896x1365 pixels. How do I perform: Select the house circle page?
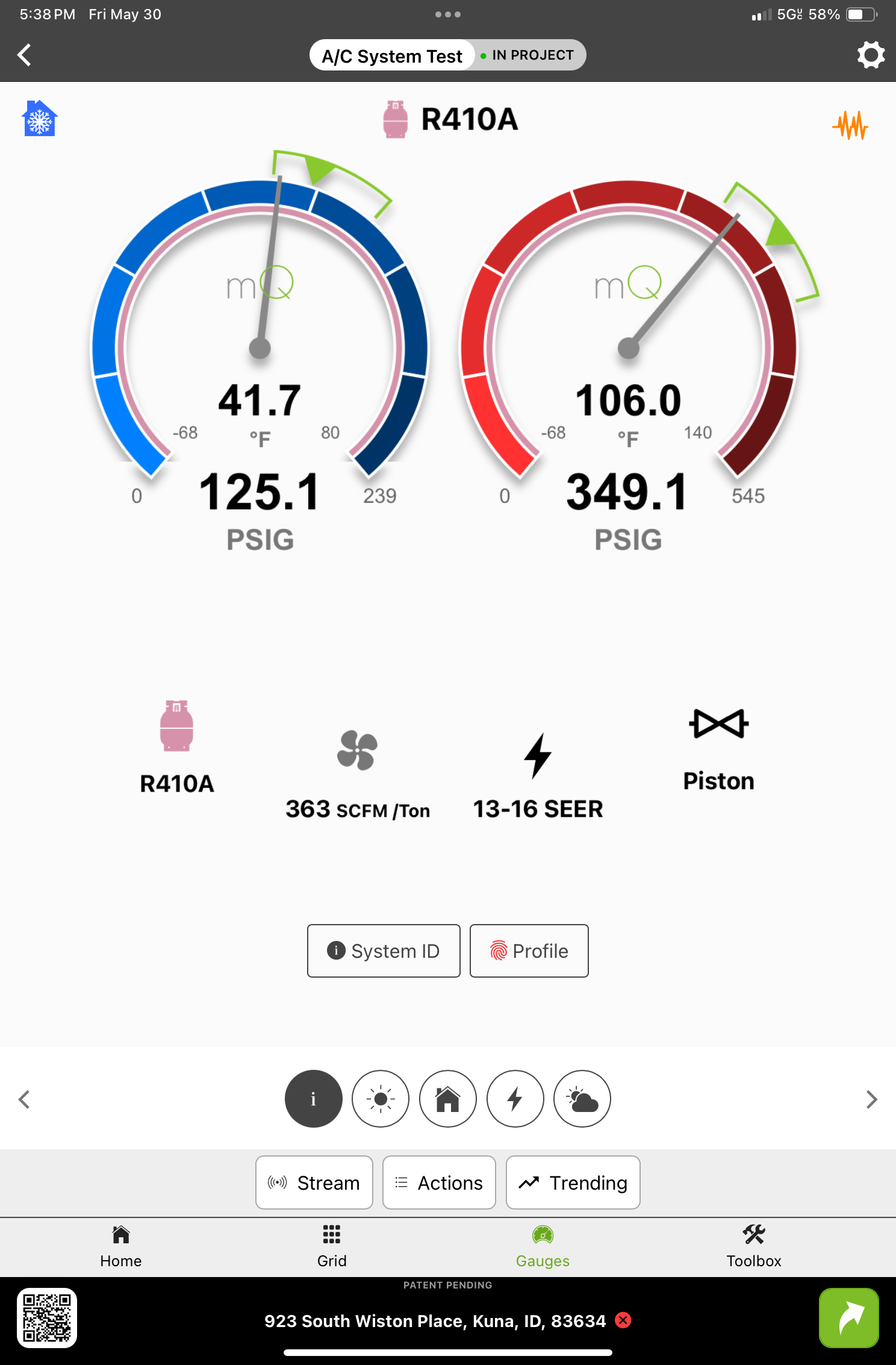[x=448, y=1099]
